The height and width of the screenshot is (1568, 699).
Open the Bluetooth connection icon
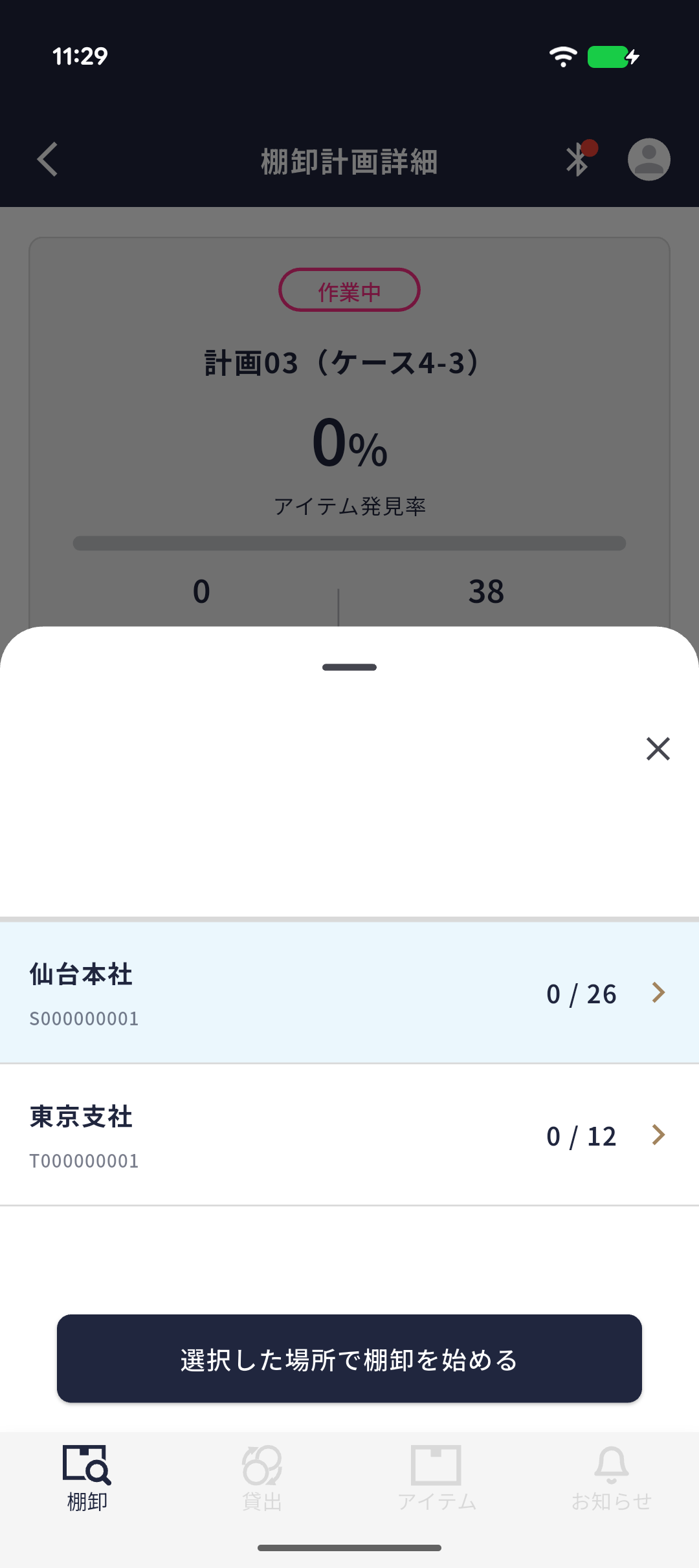578,160
